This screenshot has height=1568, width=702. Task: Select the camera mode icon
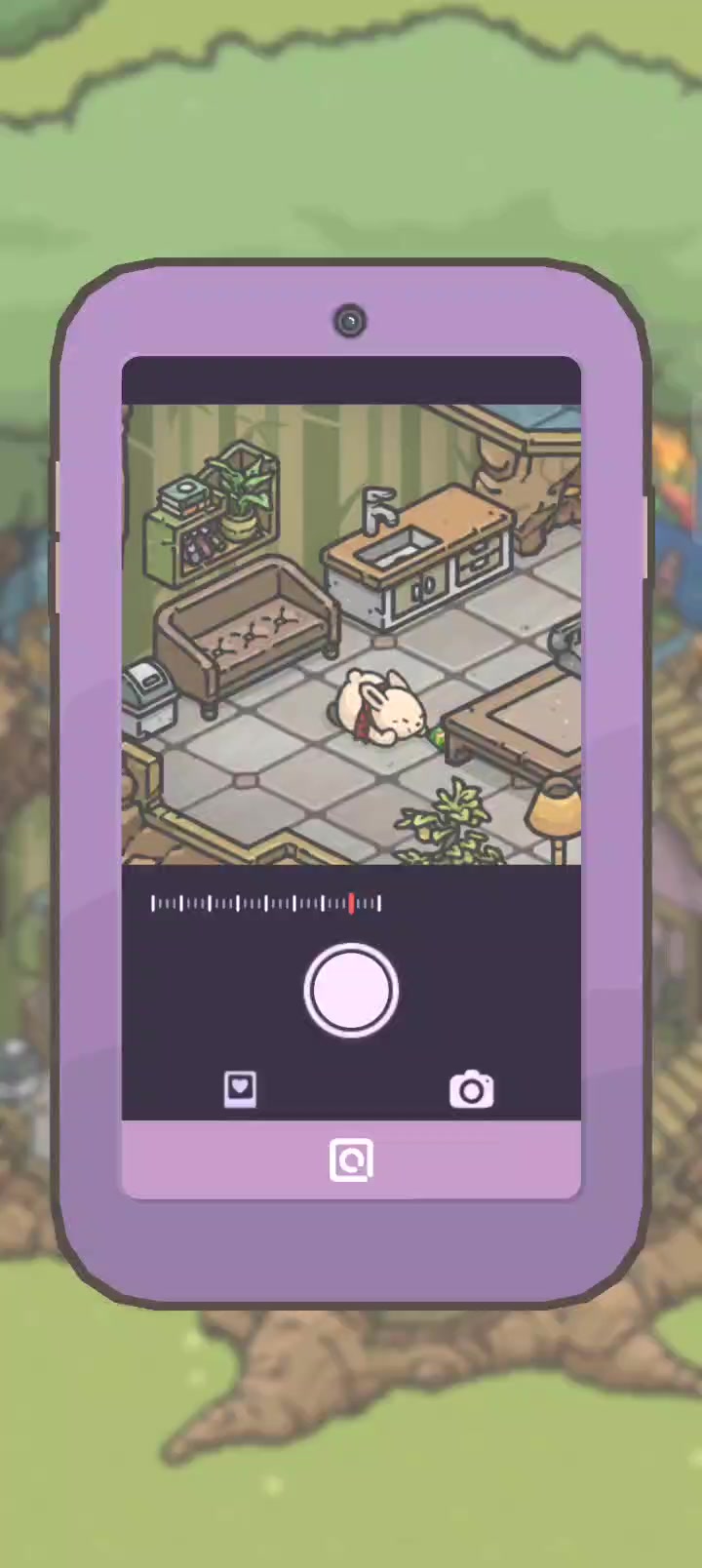(x=472, y=1089)
